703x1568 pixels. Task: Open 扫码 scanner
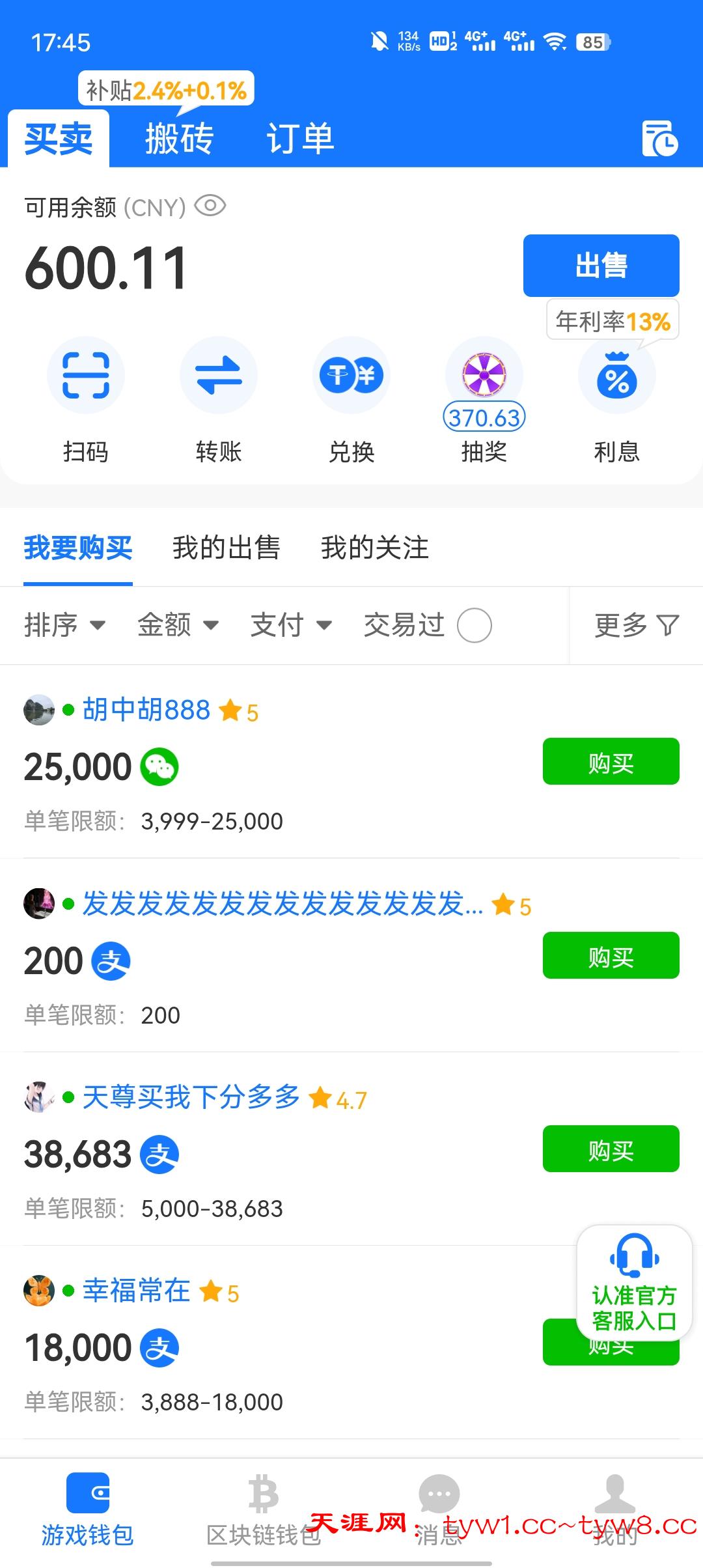(86, 376)
